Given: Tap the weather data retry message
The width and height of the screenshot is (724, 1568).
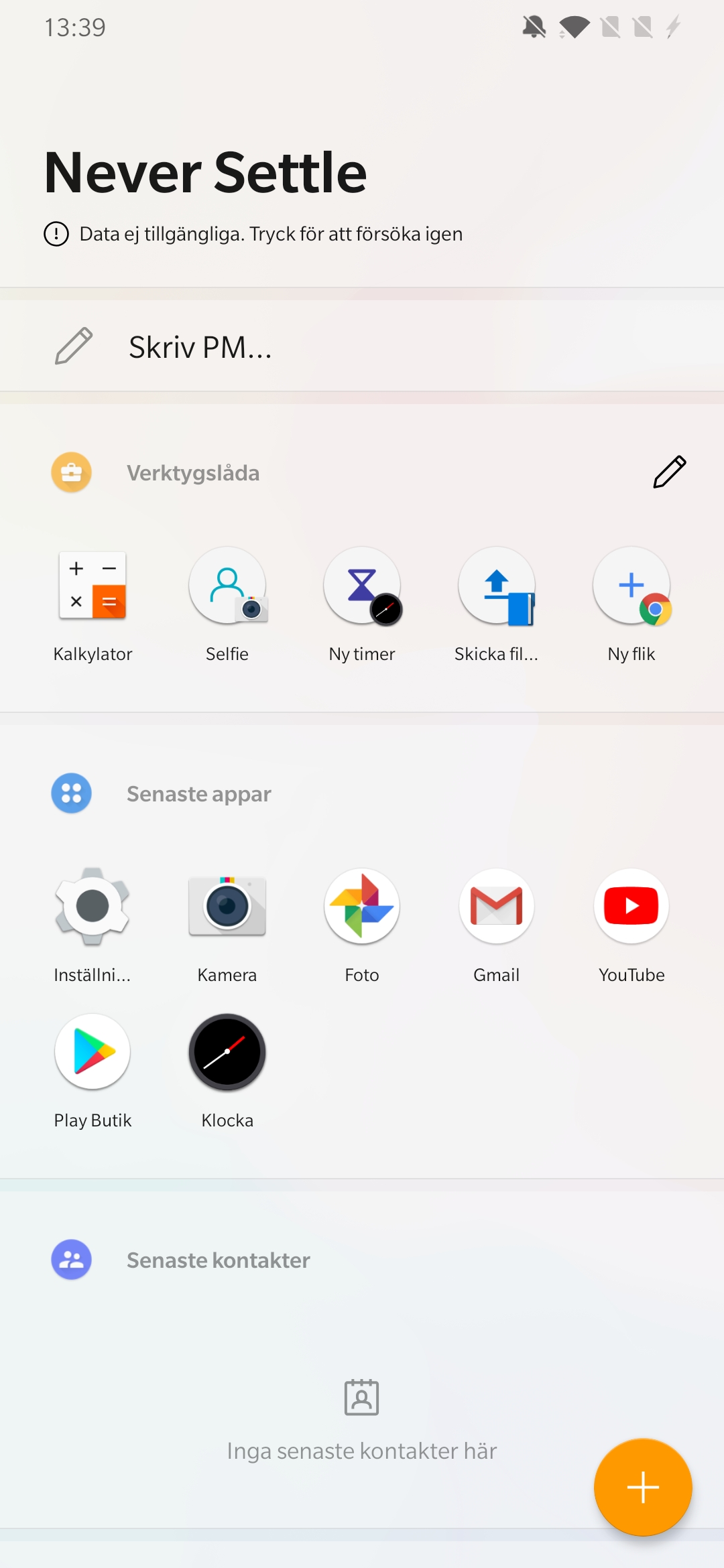Looking at the screenshot, I should (253, 234).
